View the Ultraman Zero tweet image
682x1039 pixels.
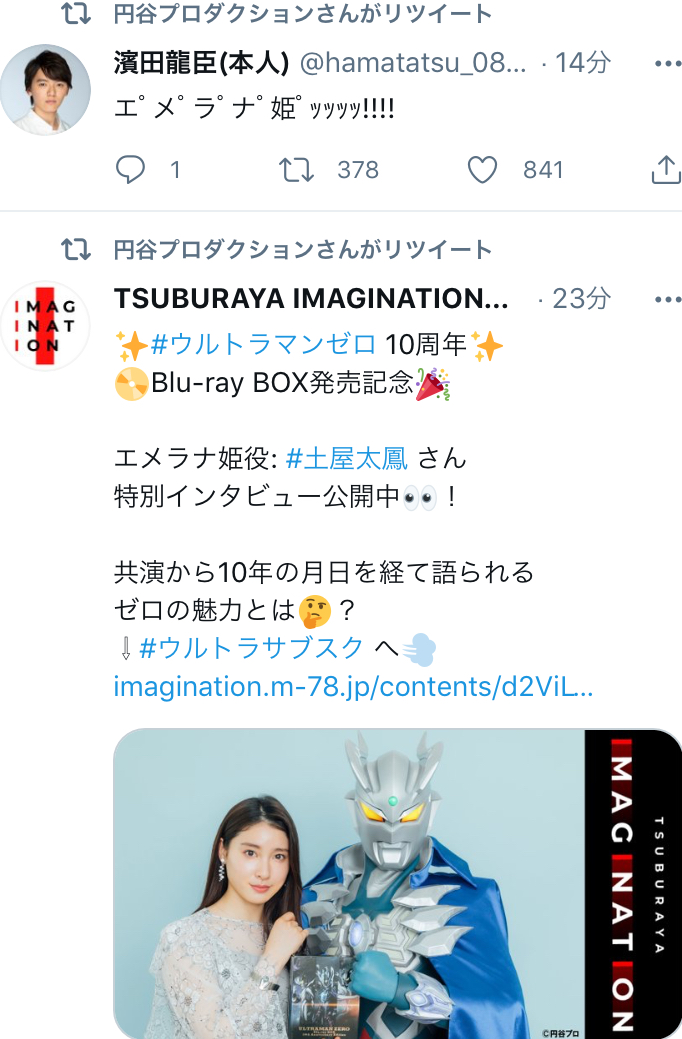coord(397,883)
